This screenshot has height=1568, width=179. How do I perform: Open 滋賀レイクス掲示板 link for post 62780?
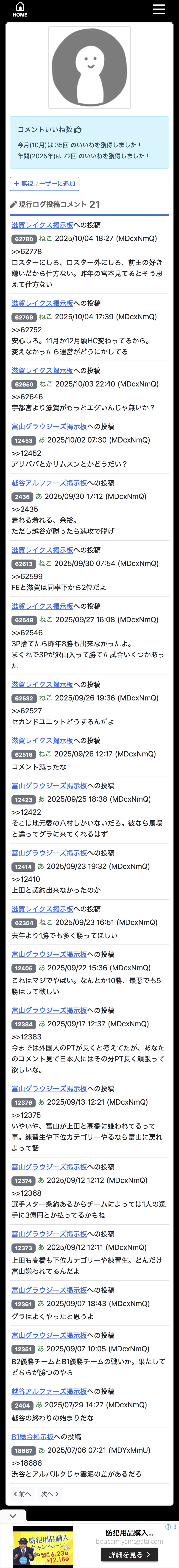point(42,225)
